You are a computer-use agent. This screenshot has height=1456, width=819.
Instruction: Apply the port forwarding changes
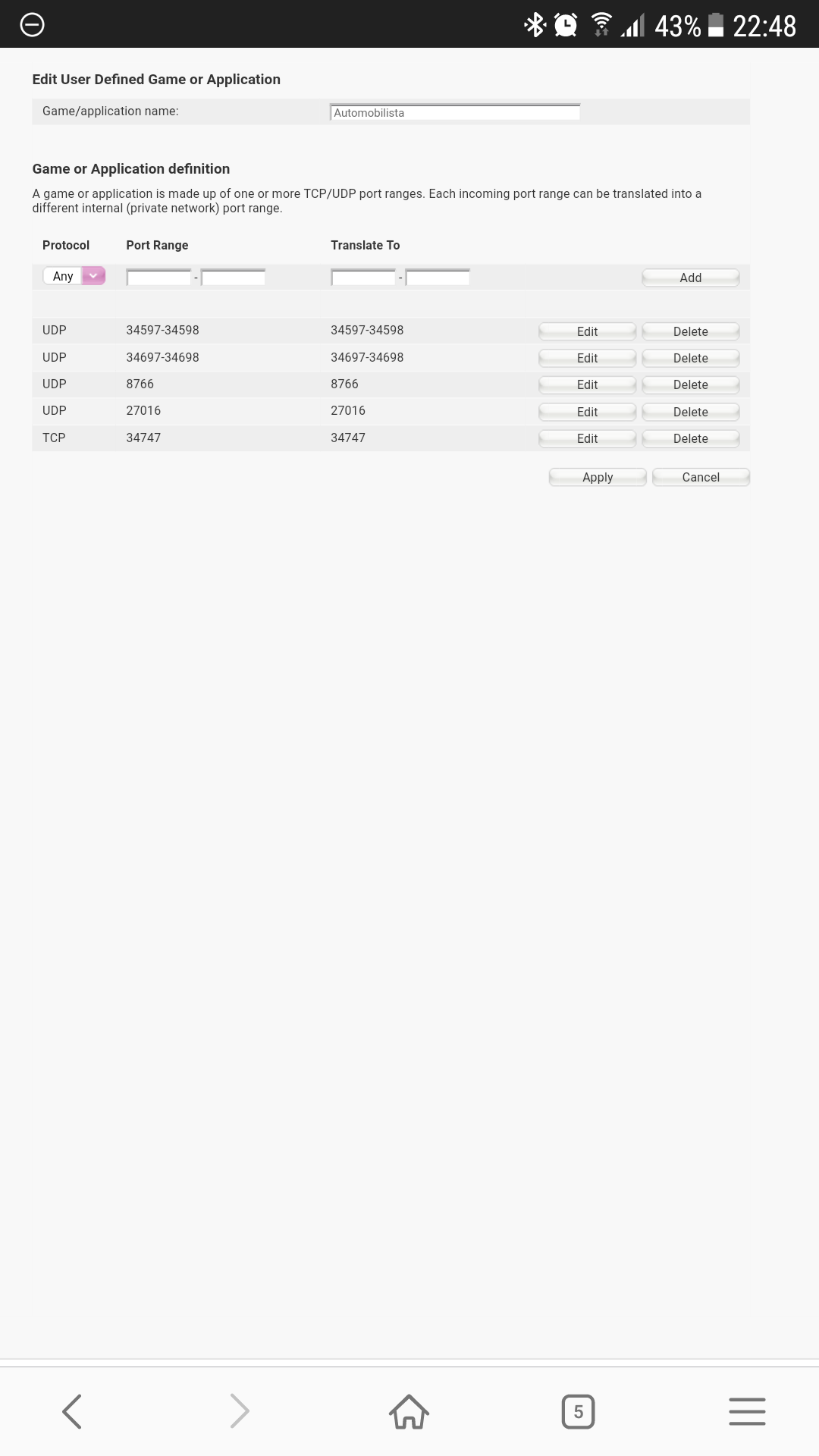coord(598,477)
